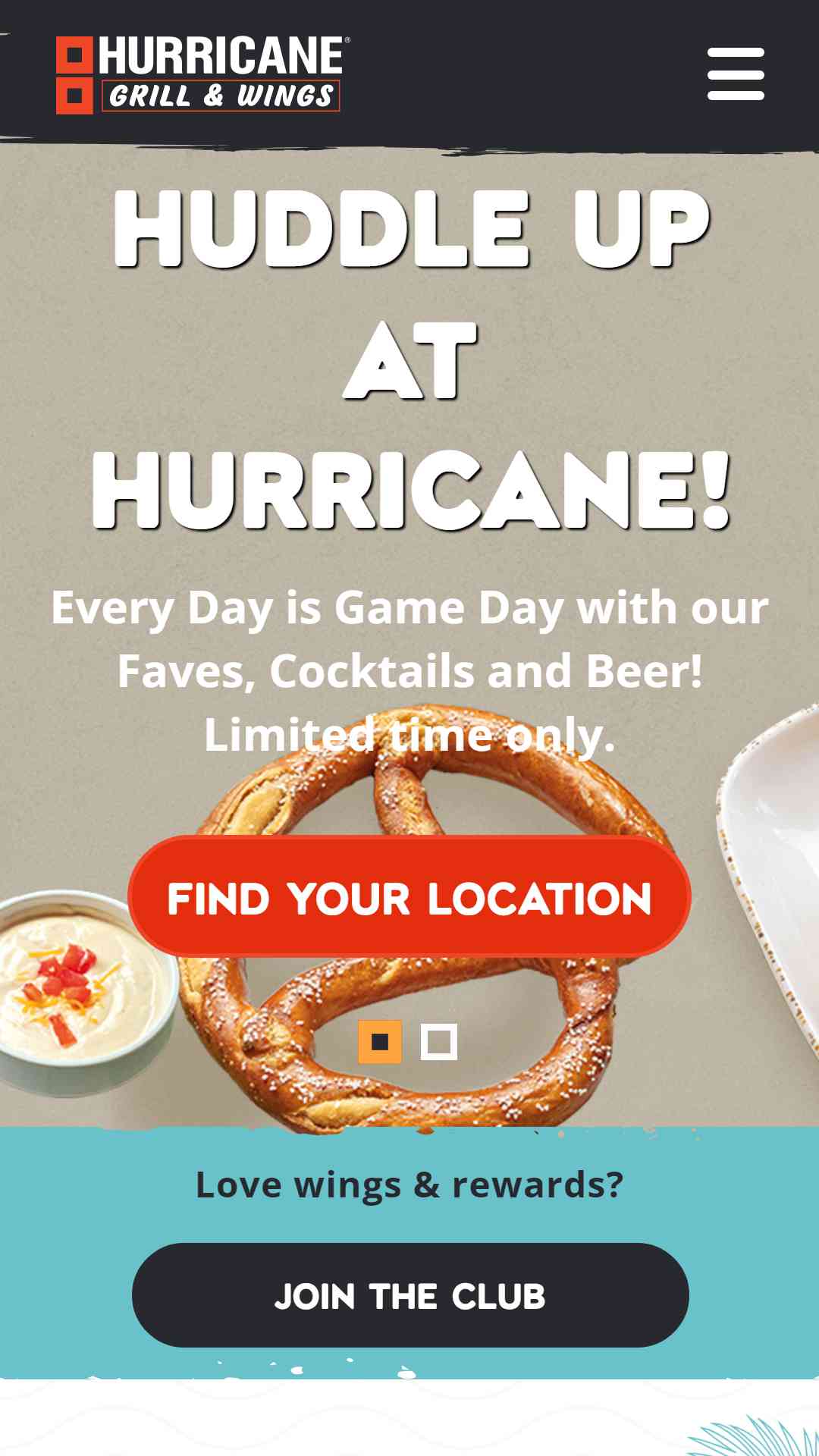The image size is (819, 1456).
Task: Select the first carousel slide indicator
Action: click(x=380, y=1042)
